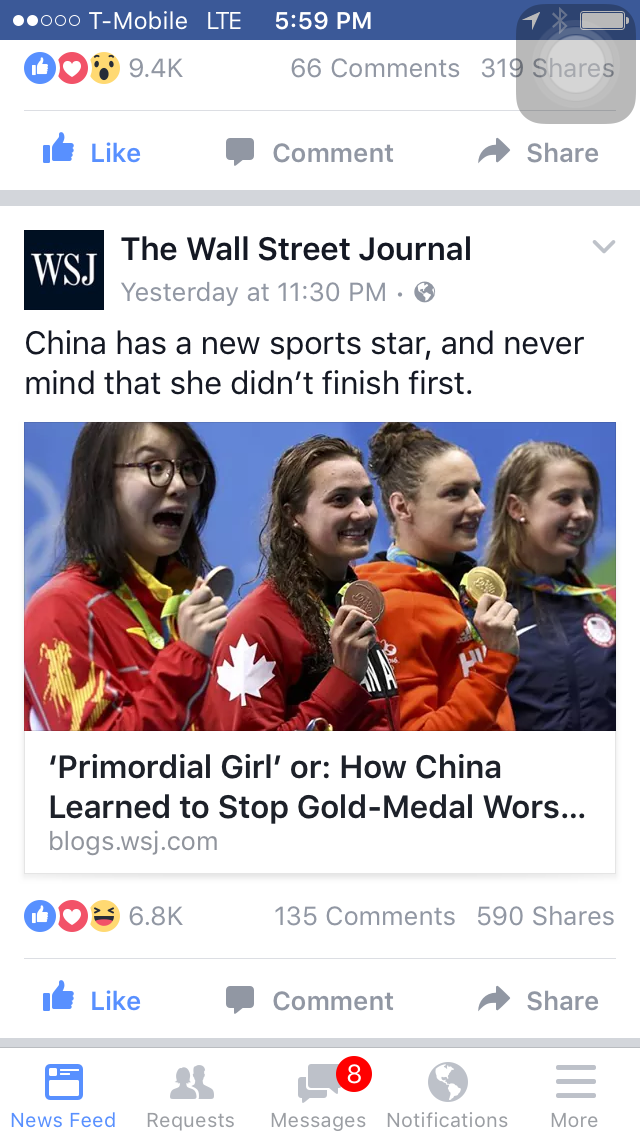View 66 Comments on the previous post
Screen dimensions: 640x1136
375,69
